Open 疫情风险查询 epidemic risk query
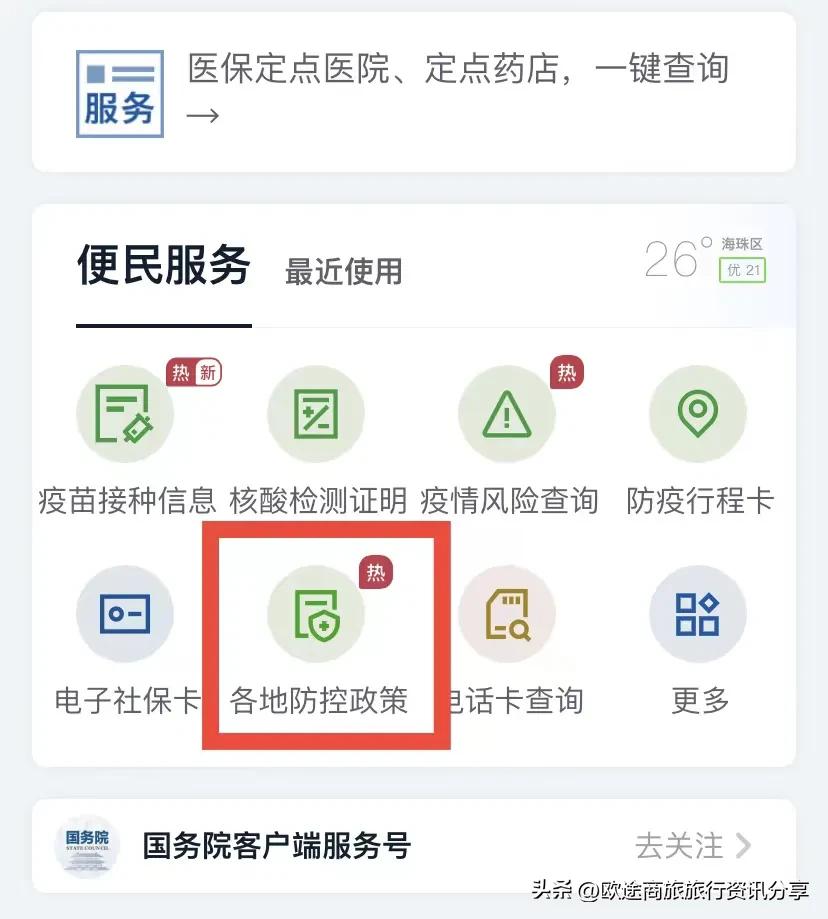The image size is (828, 919). point(506,413)
